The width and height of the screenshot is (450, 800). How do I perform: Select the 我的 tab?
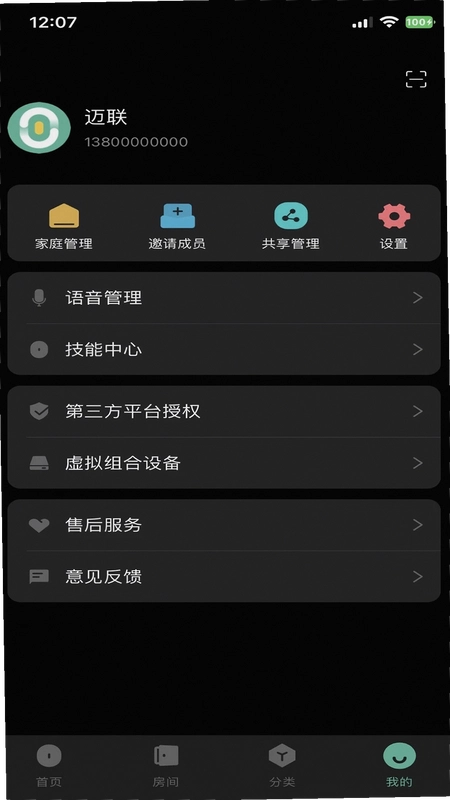(399, 765)
